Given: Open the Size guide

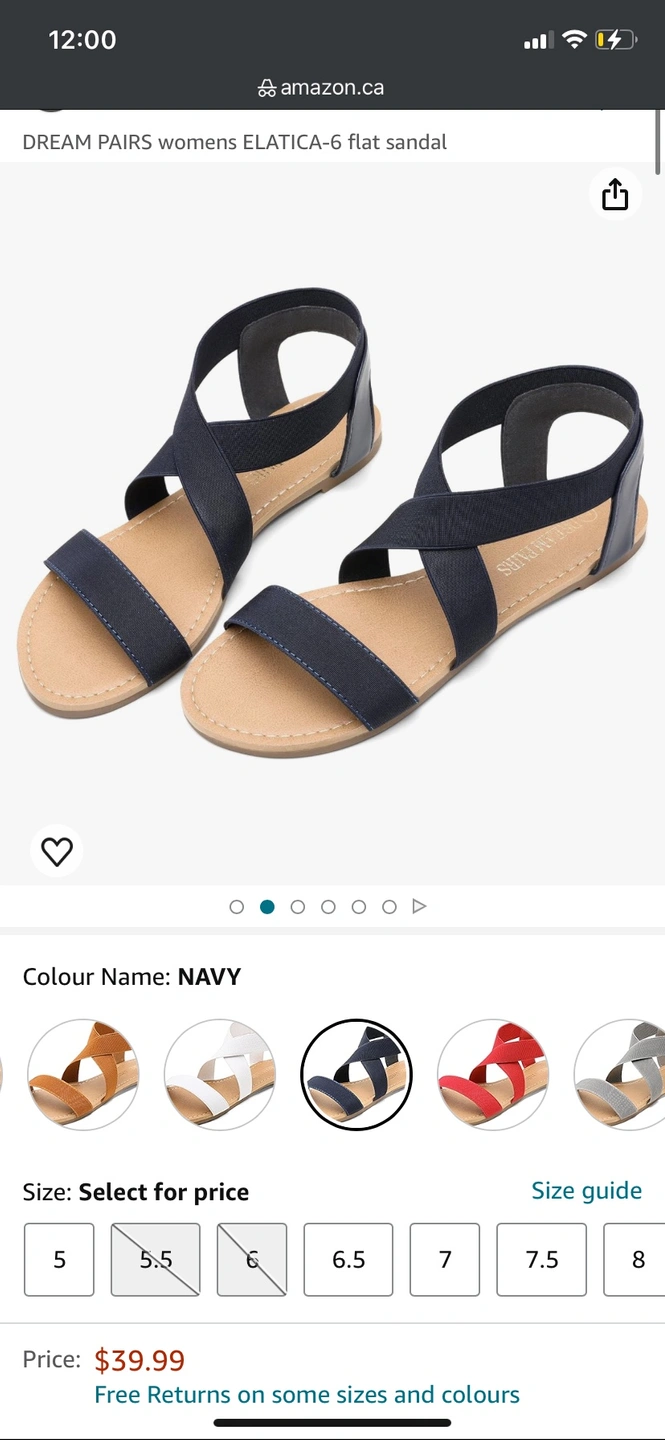Looking at the screenshot, I should click(586, 1191).
